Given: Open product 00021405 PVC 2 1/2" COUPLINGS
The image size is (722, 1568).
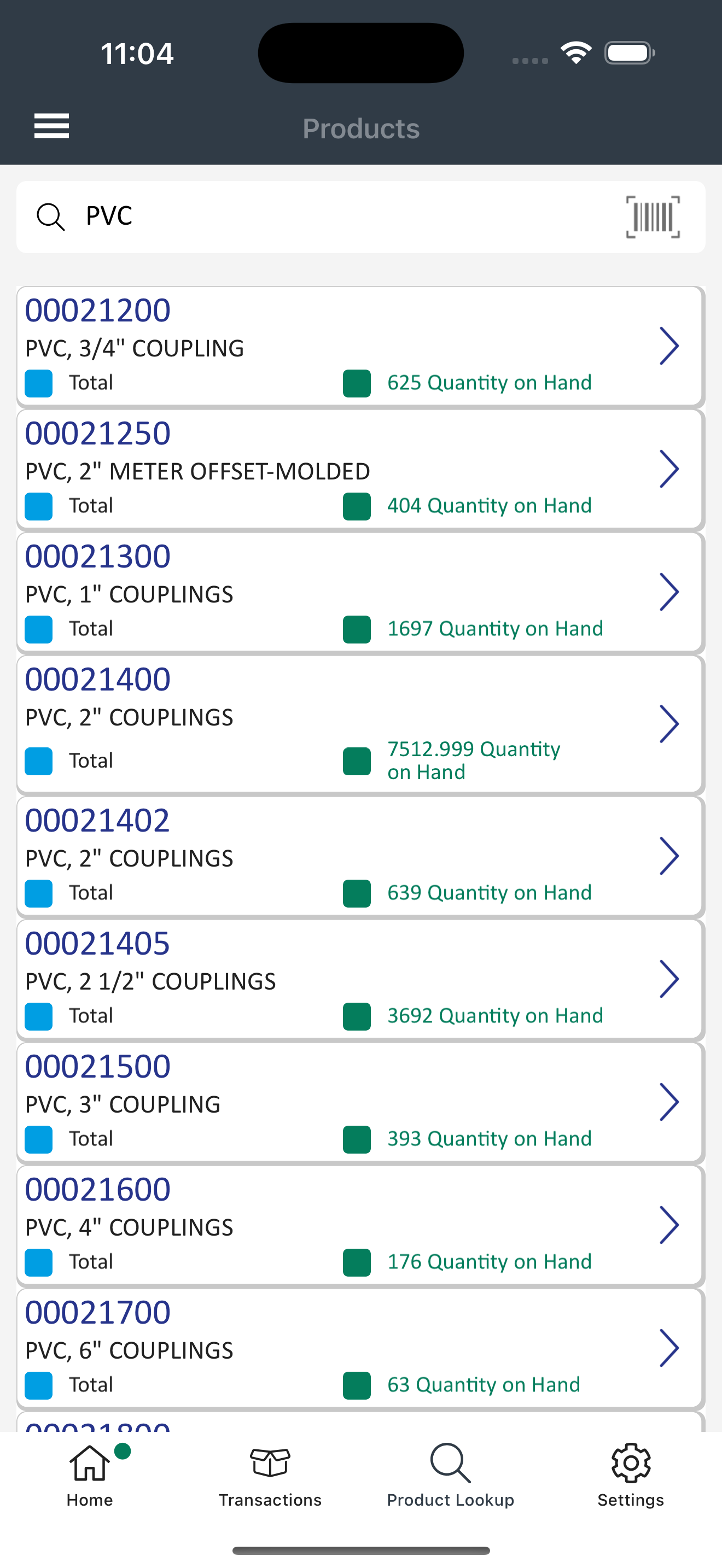Looking at the screenshot, I should (360, 979).
